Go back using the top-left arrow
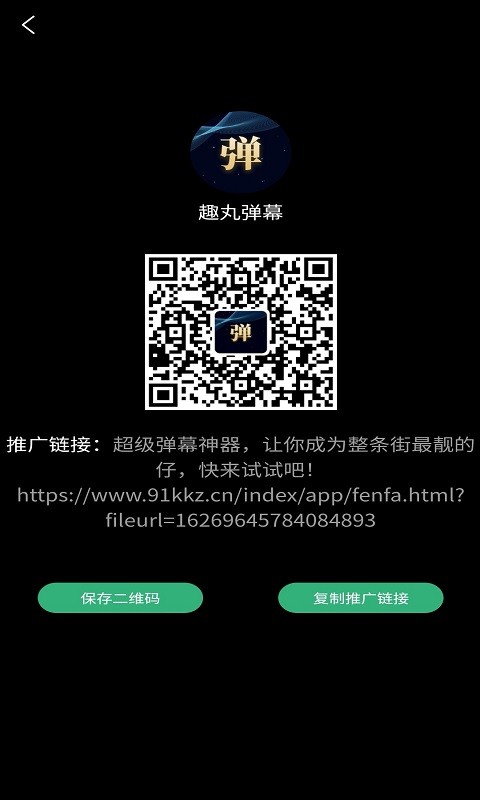Screen dimensions: 480x800 (x=28, y=24)
